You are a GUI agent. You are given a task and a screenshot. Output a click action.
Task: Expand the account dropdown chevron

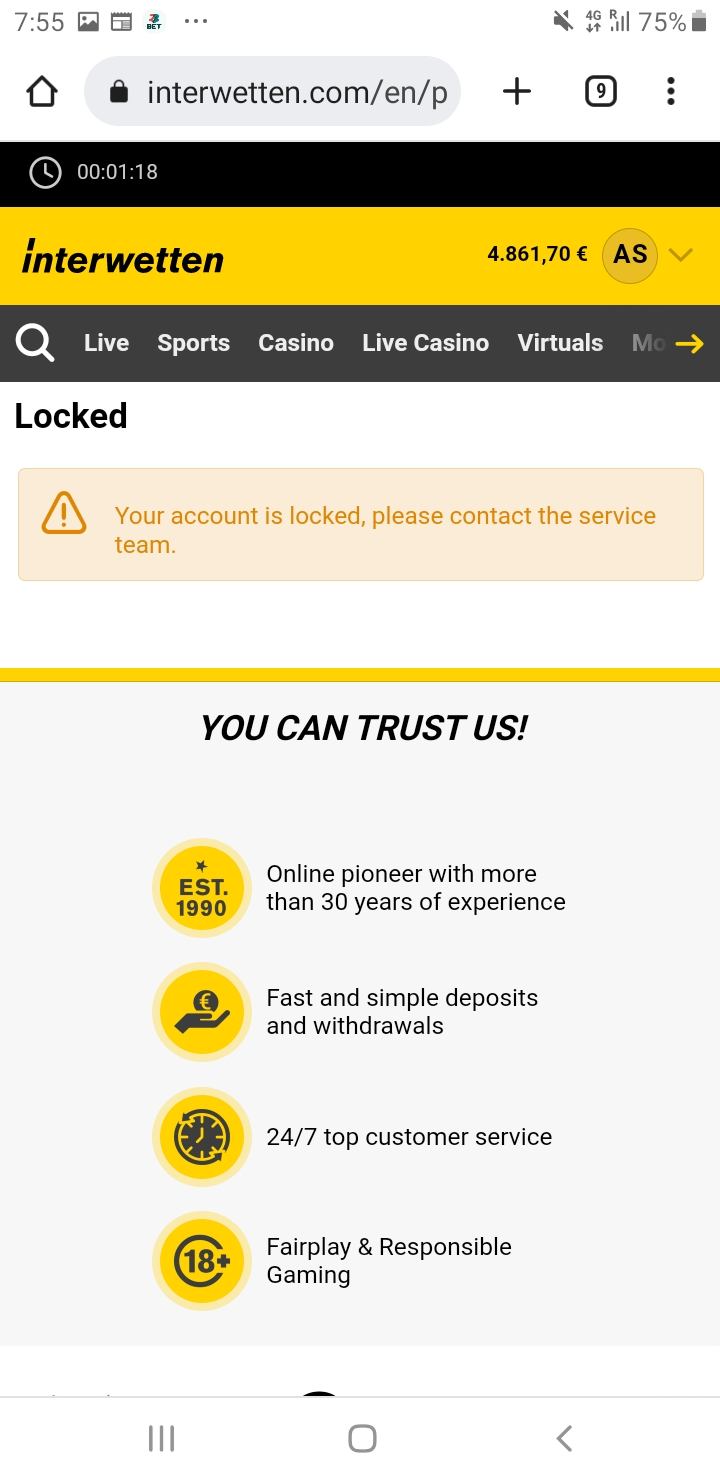pyautogui.click(x=681, y=255)
